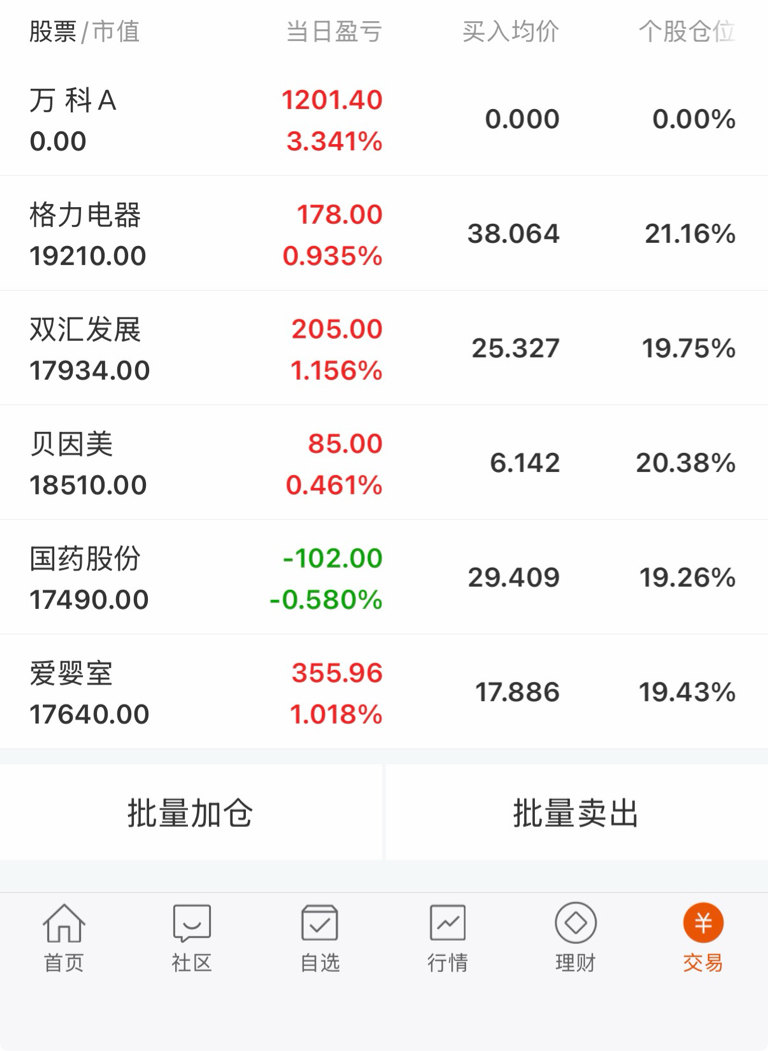
Task: View details for 贝因美
Action: [x=384, y=462]
